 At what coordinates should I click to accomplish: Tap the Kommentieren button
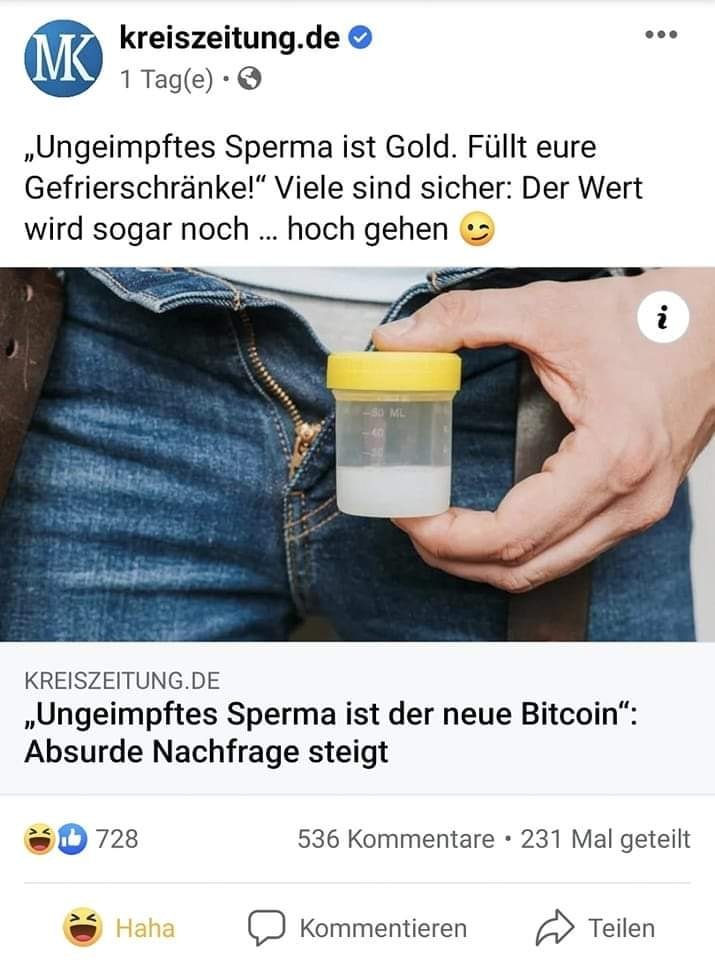pyautogui.click(x=357, y=928)
